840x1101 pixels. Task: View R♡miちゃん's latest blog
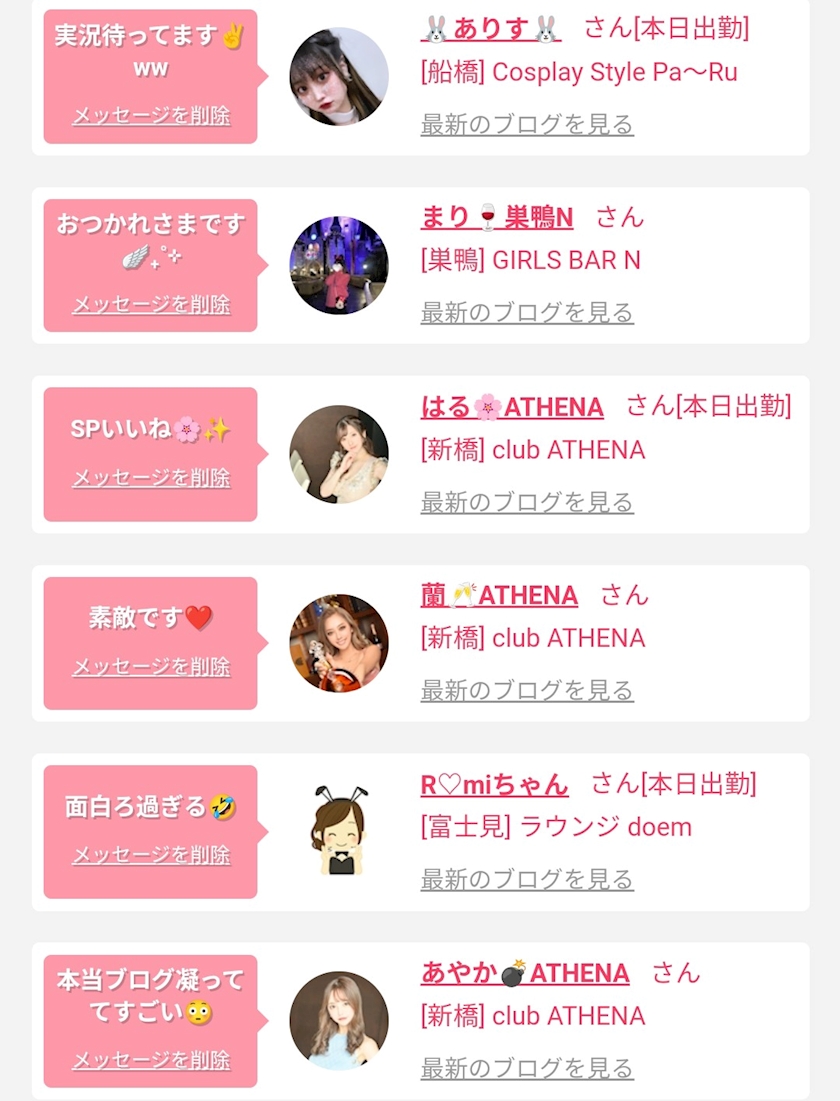tap(527, 878)
